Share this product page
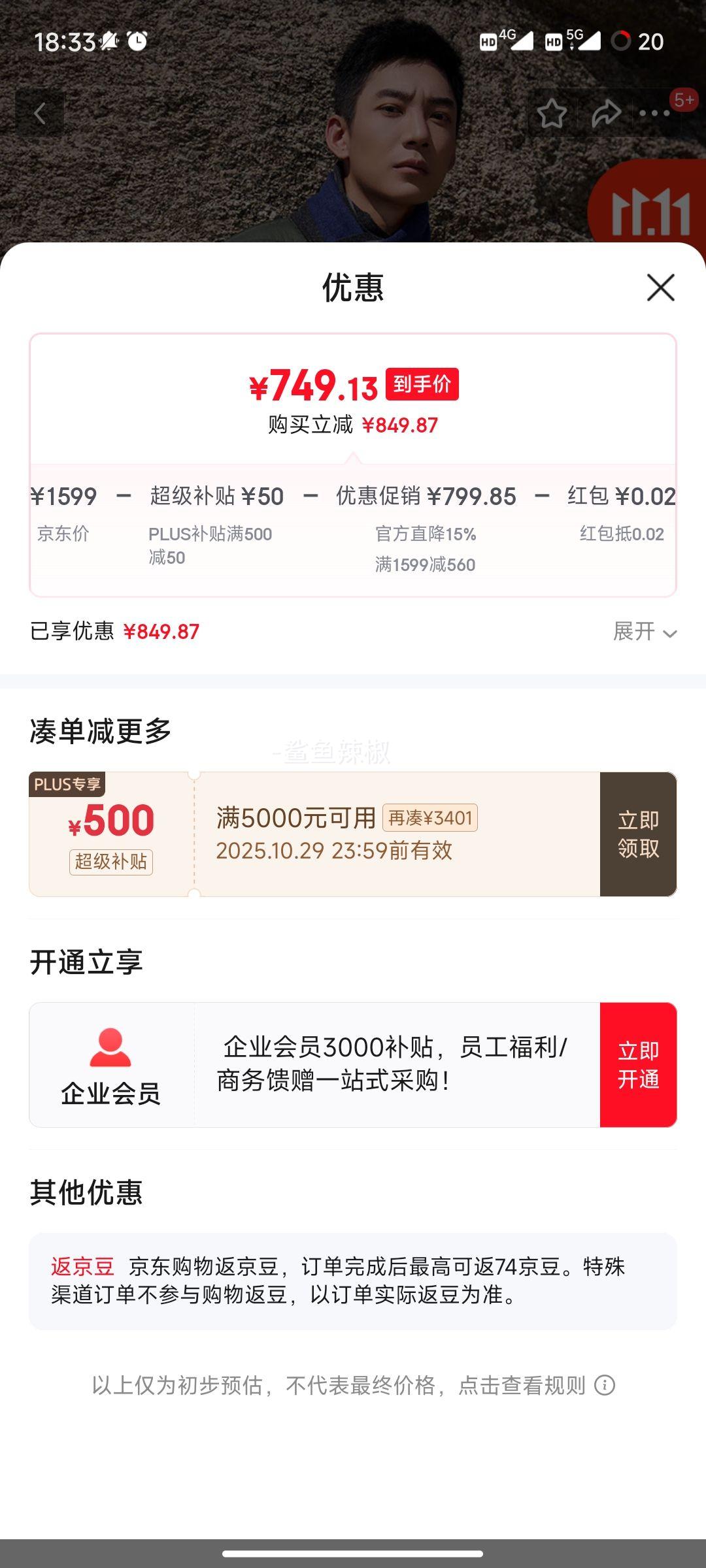The width and height of the screenshot is (706, 1568). click(x=606, y=114)
